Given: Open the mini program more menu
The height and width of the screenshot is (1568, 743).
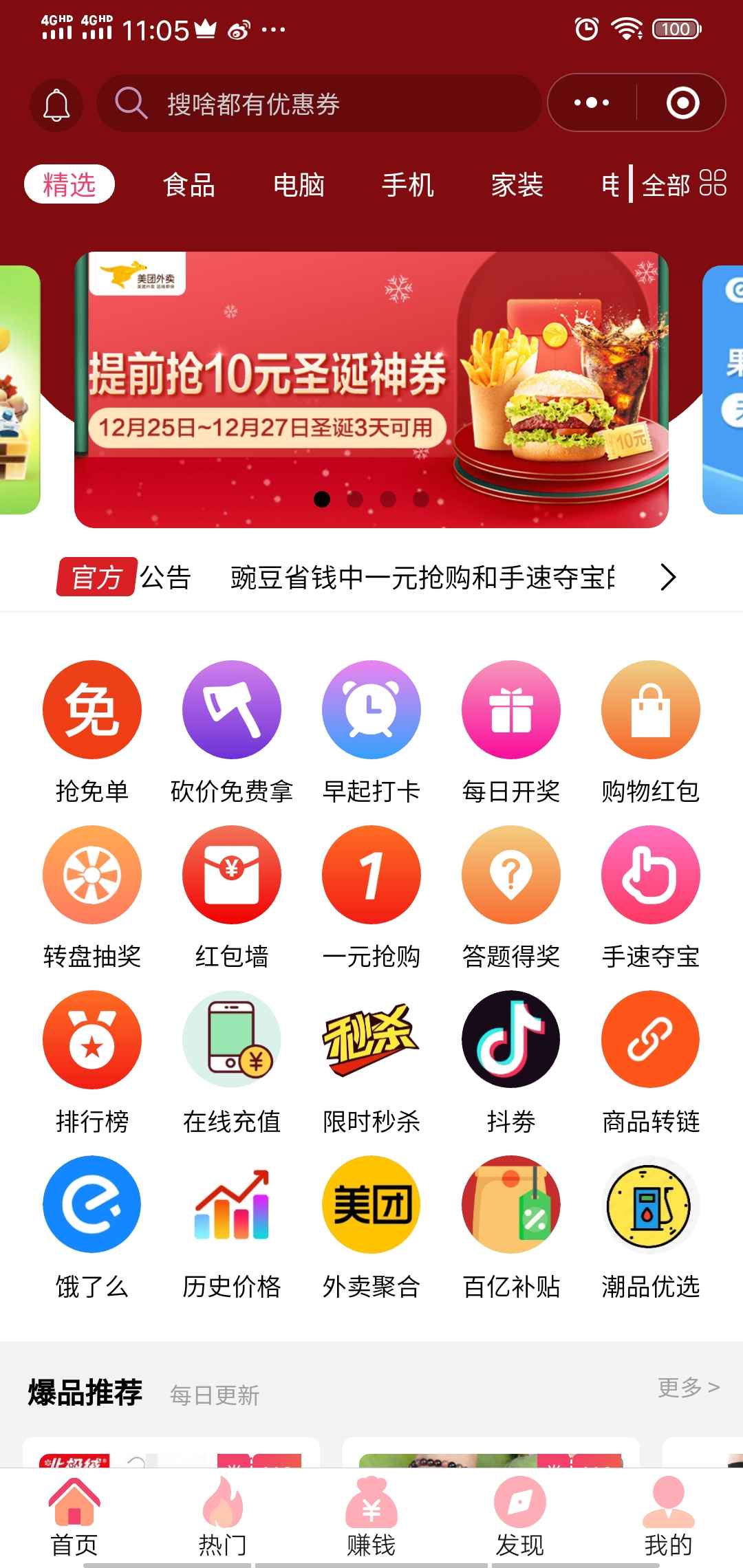Looking at the screenshot, I should pos(592,103).
